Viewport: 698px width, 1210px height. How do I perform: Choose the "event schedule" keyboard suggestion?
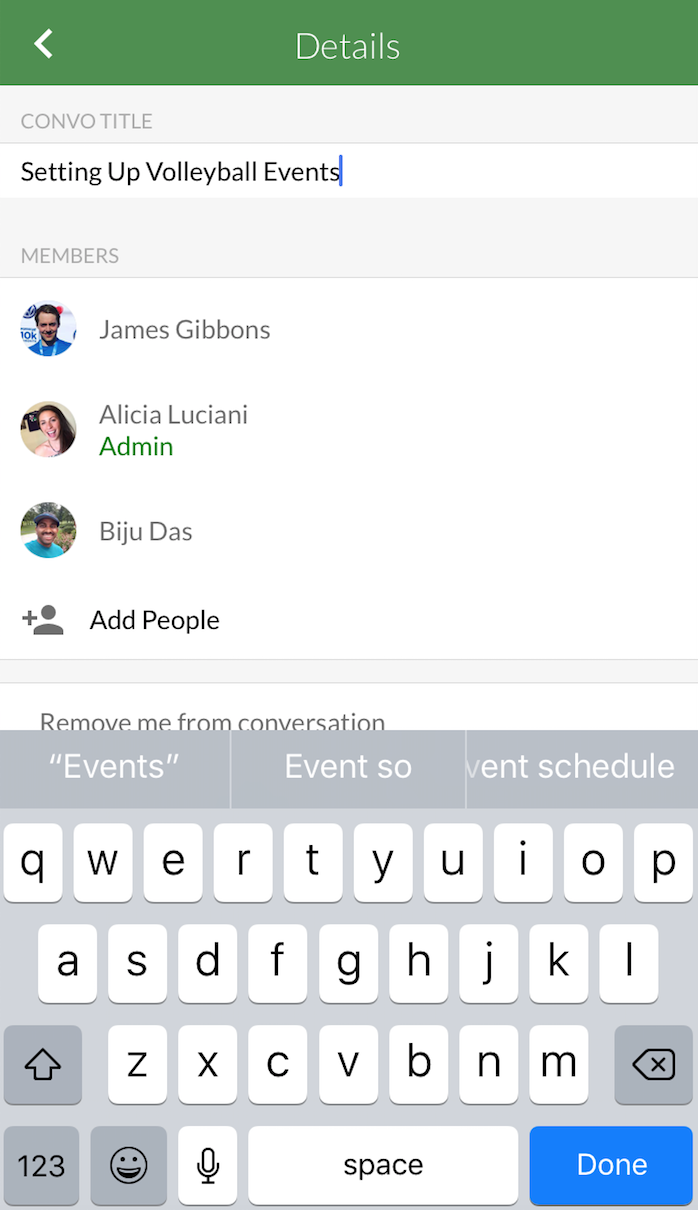pos(582,767)
